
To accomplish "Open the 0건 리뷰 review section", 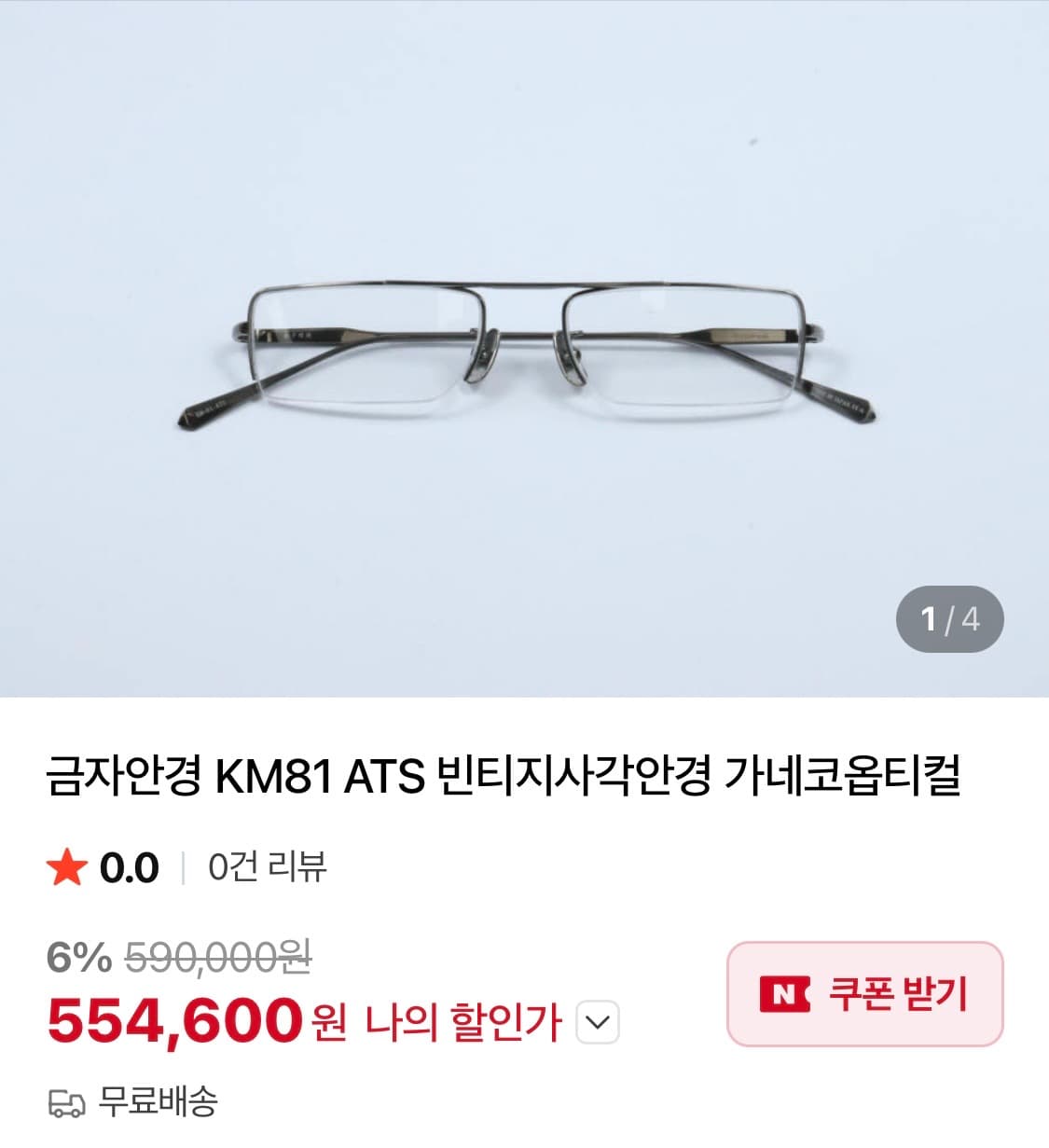I will pos(266,868).
